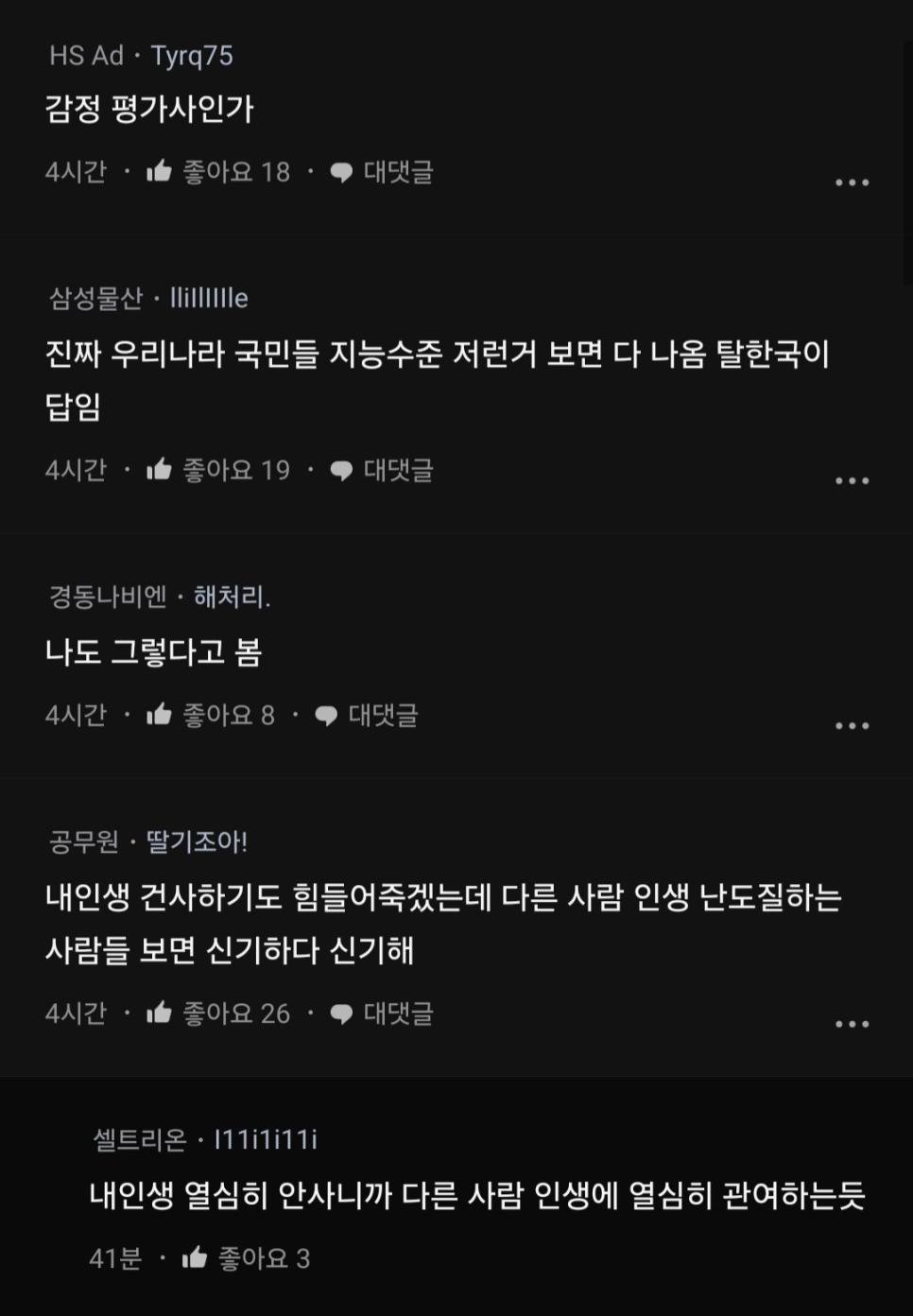Open more options on 해처리.'s comment
The image size is (913, 1316).
[852, 725]
